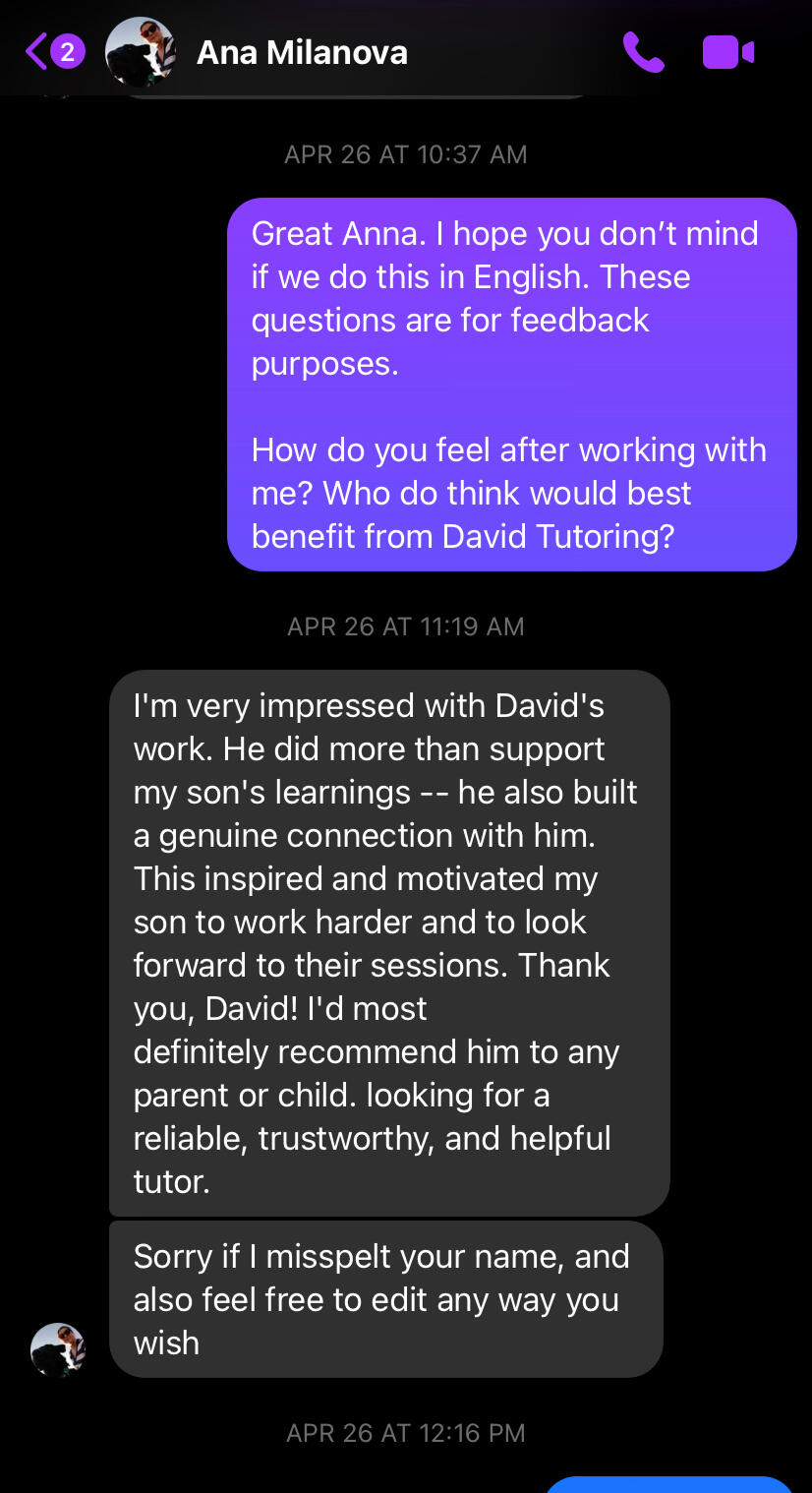The width and height of the screenshot is (812, 1493).
Task: Tap Ana's avatar beside her last message
Action: pyautogui.click(x=58, y=1348)
